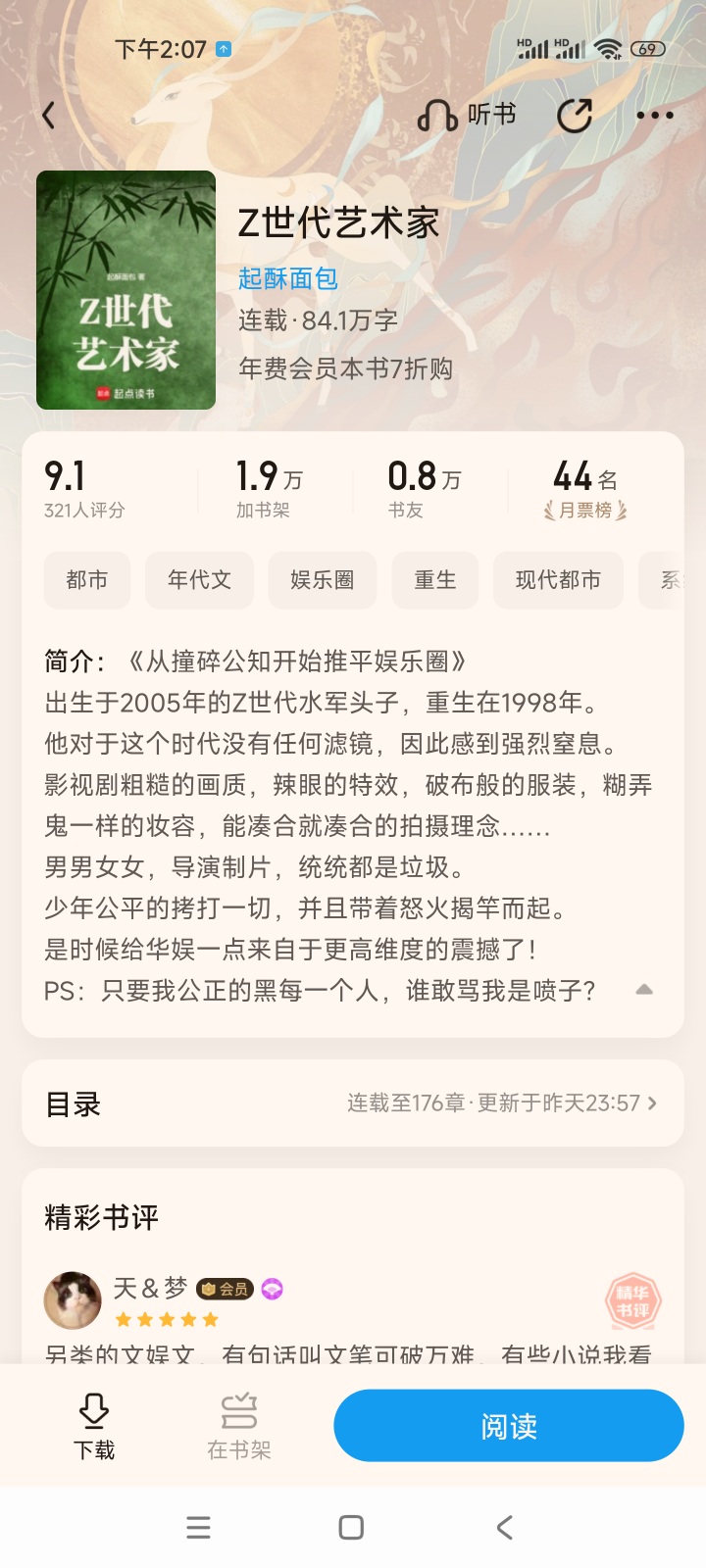Screen dimensions: 706x1568
Task: Start reading with the 阅读 button
Action: tap(509, 1426)
